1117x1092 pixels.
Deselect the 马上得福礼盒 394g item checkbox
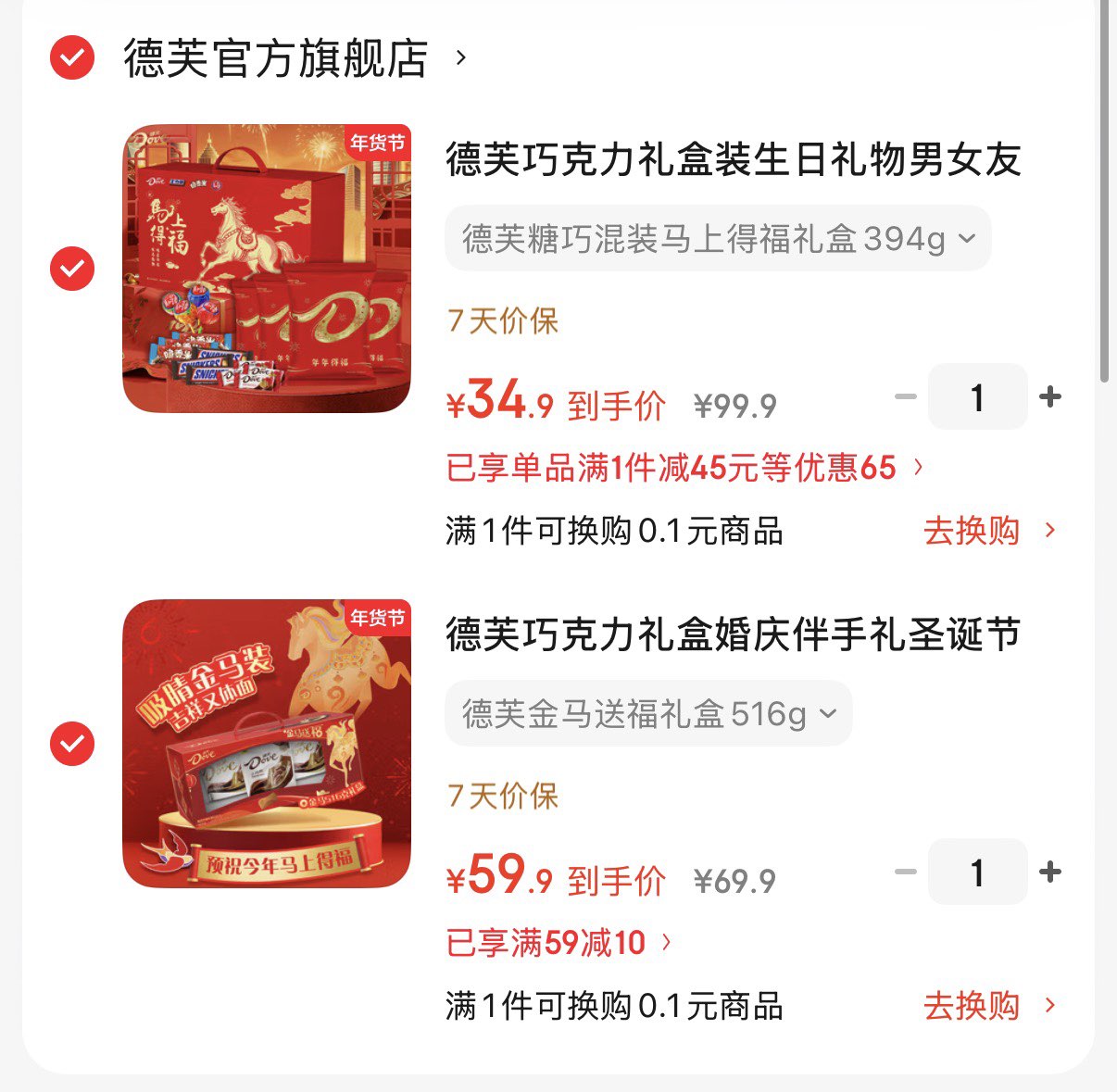click(x=72, y=269)
